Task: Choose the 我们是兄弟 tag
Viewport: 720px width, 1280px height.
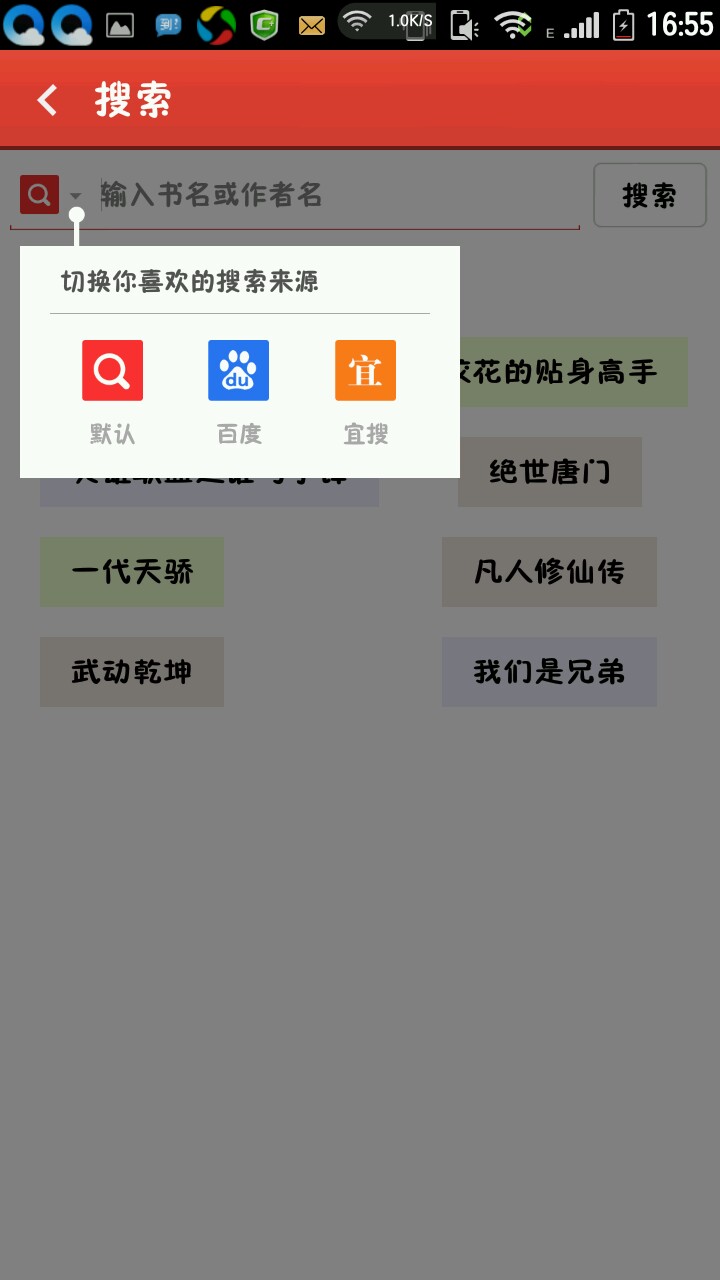Action: pos(549,672)
